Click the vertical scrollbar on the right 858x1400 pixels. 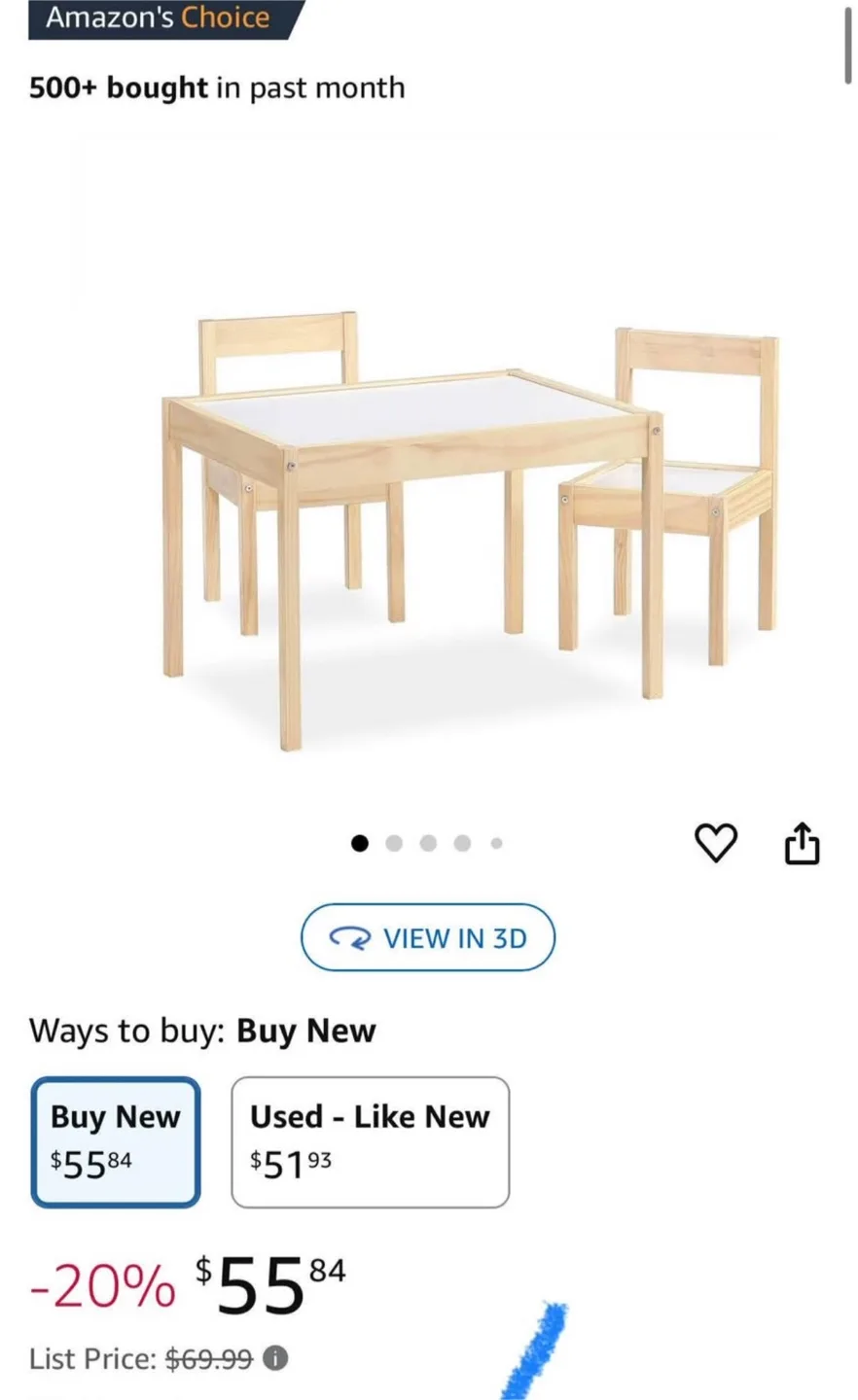848,44
